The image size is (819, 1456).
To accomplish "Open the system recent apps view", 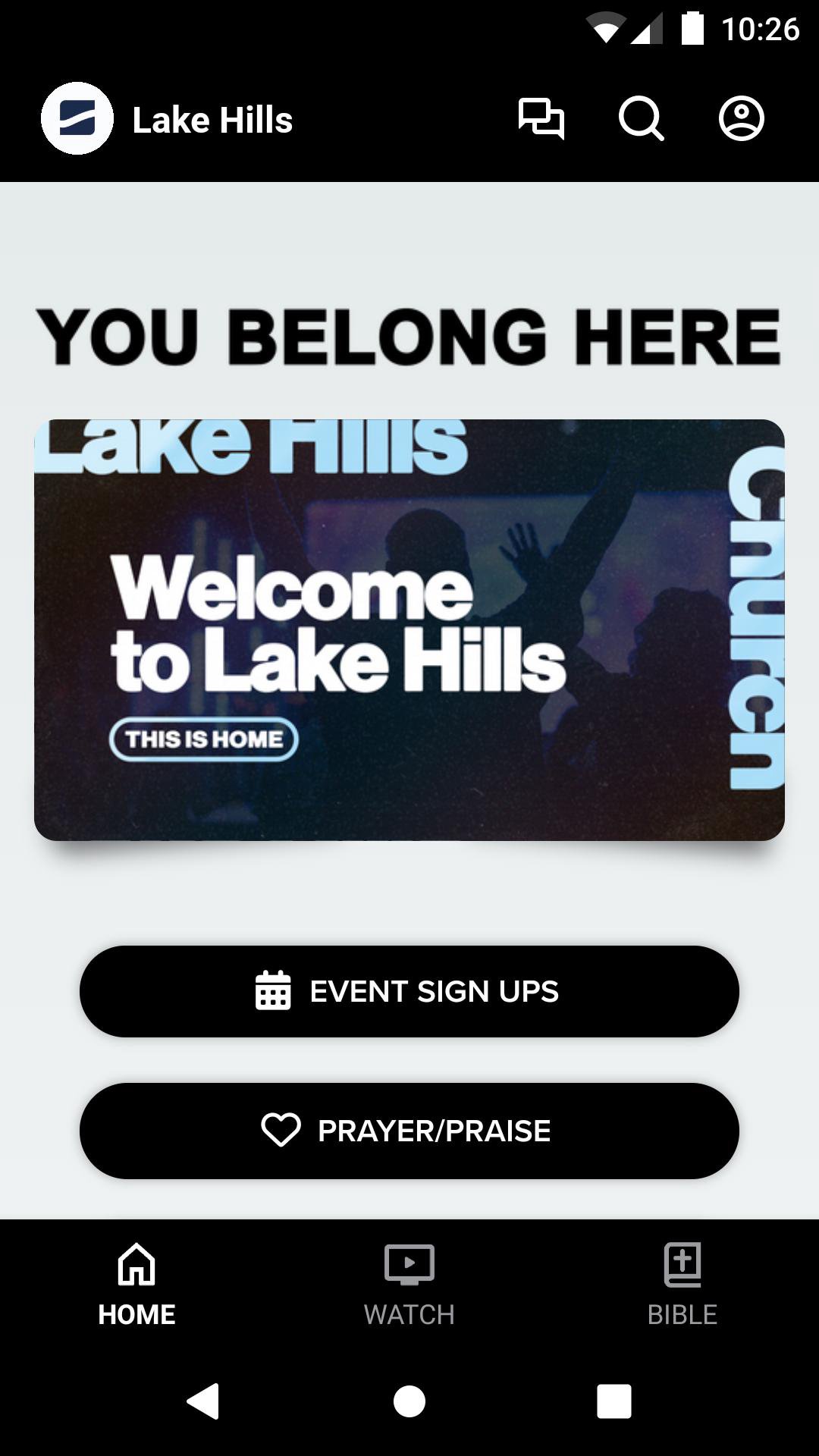I will 613,1401.
